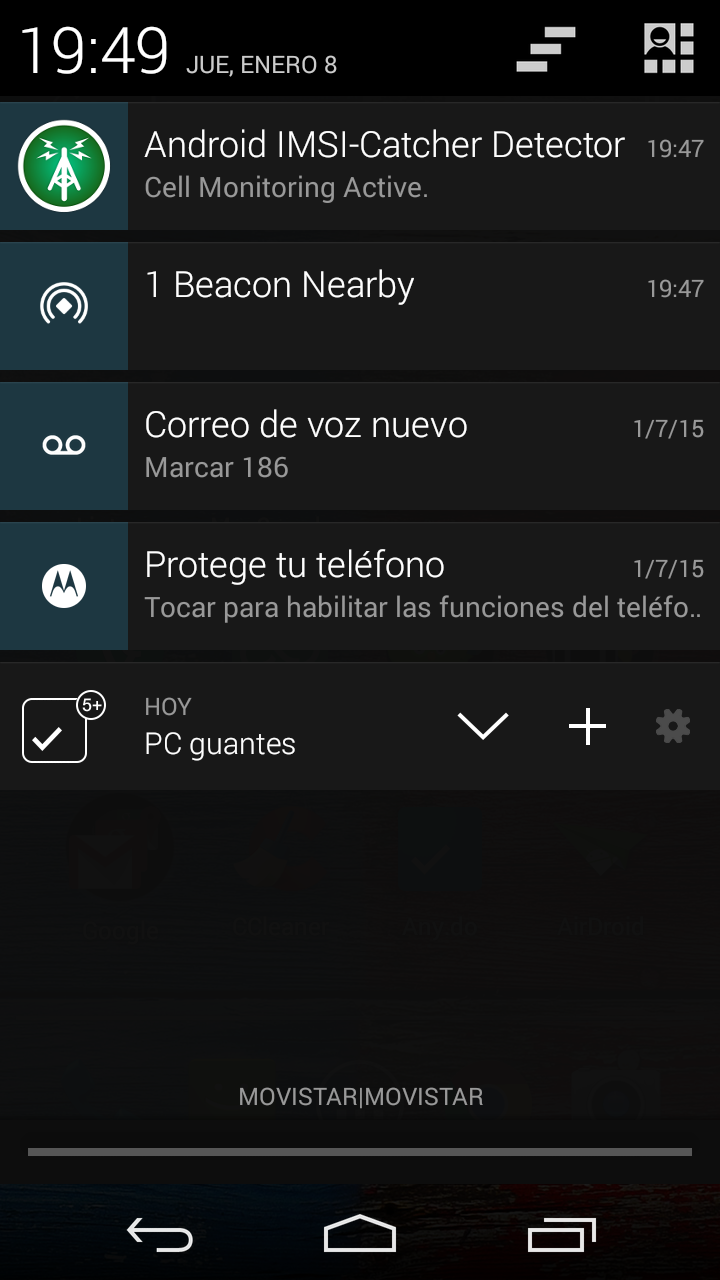Expand the 1 Beacon Nearby notification
This screenshot has width=720, height=1280.
[400, 305]
